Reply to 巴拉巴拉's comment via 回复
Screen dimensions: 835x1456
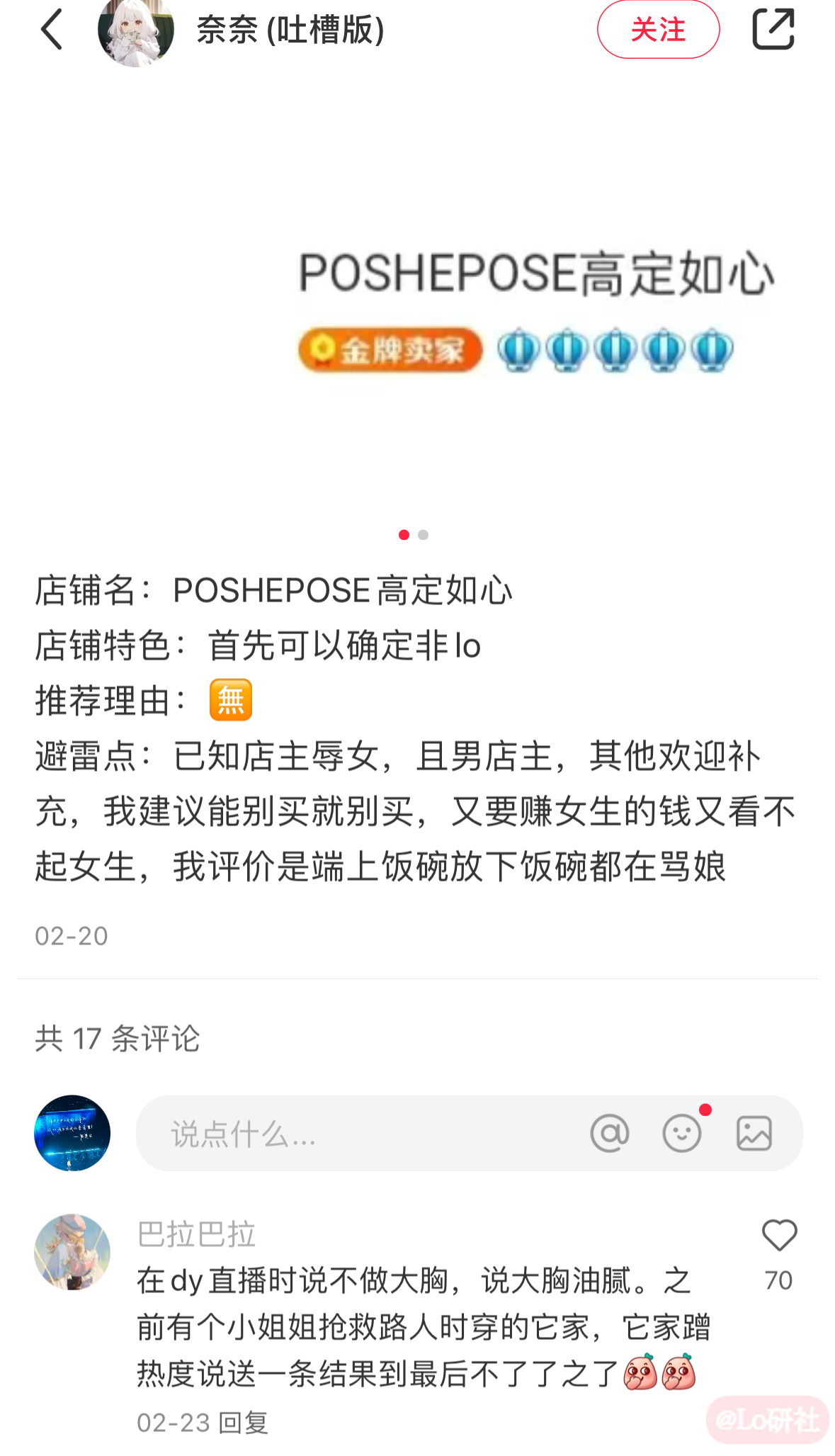click(244, 1423)
